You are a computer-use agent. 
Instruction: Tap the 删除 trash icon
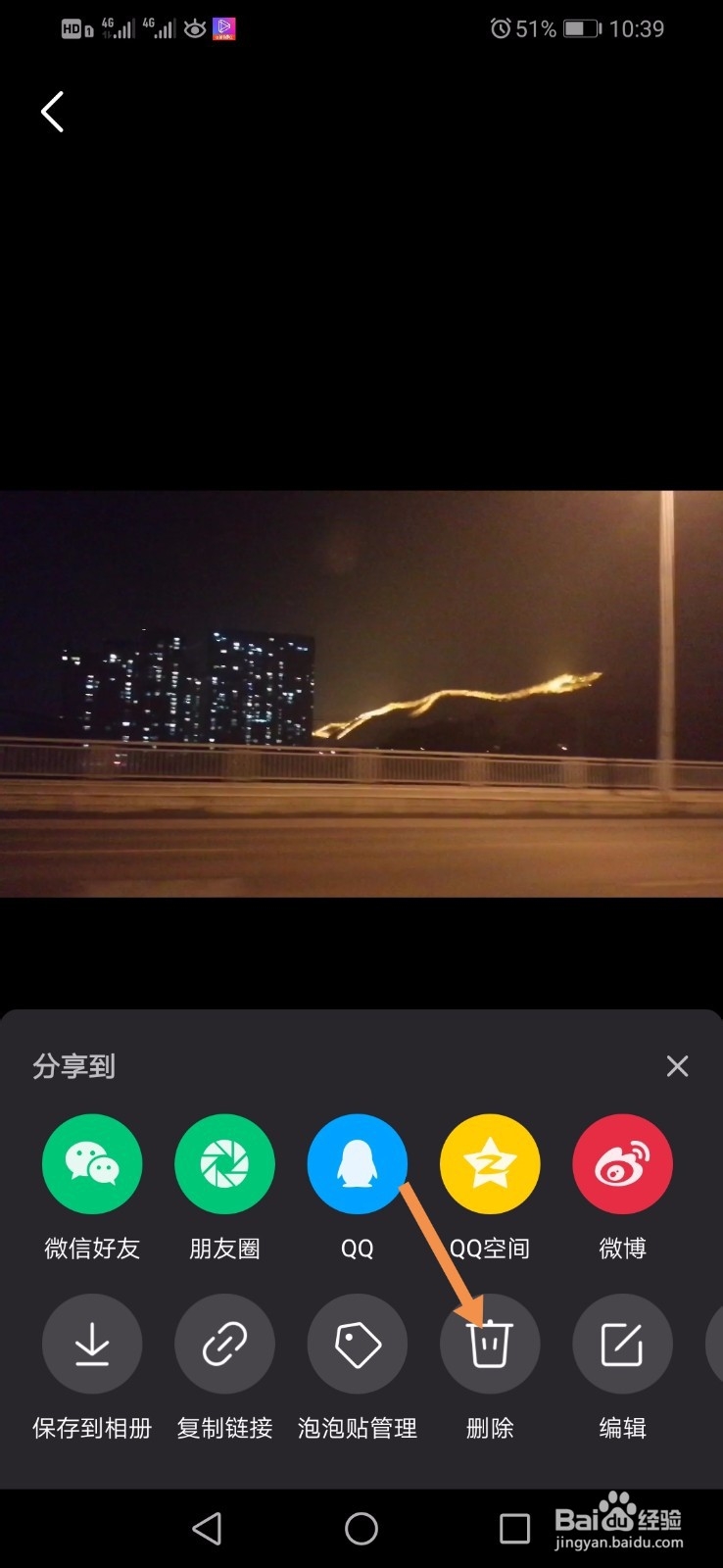(x=490, y=1344)
